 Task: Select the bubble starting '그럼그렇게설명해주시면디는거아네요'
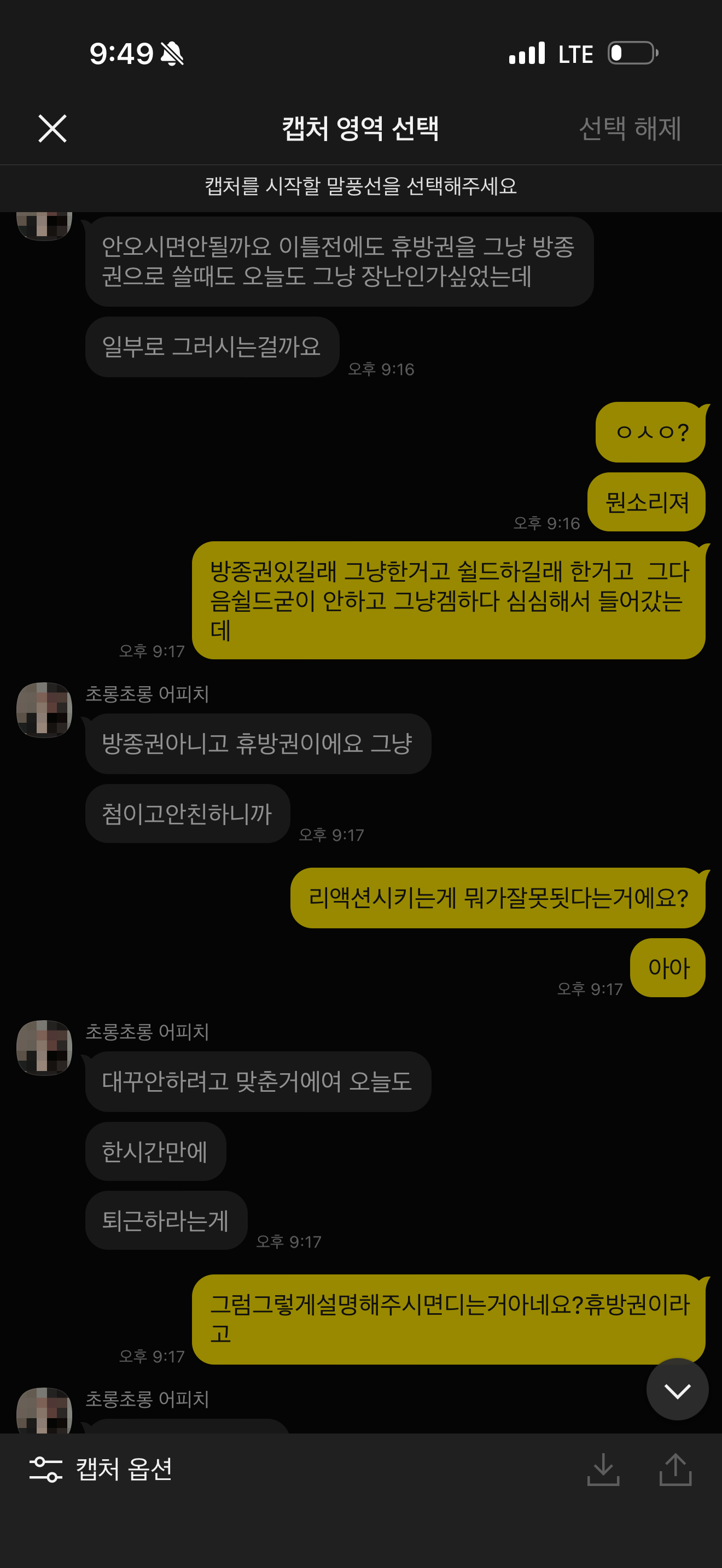[449, 1319]
